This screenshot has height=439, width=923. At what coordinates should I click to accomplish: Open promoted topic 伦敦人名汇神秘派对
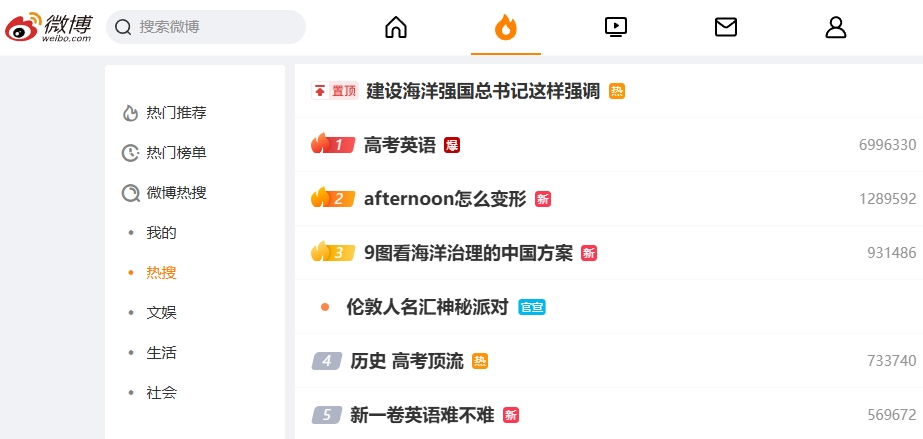click(427, 306)
